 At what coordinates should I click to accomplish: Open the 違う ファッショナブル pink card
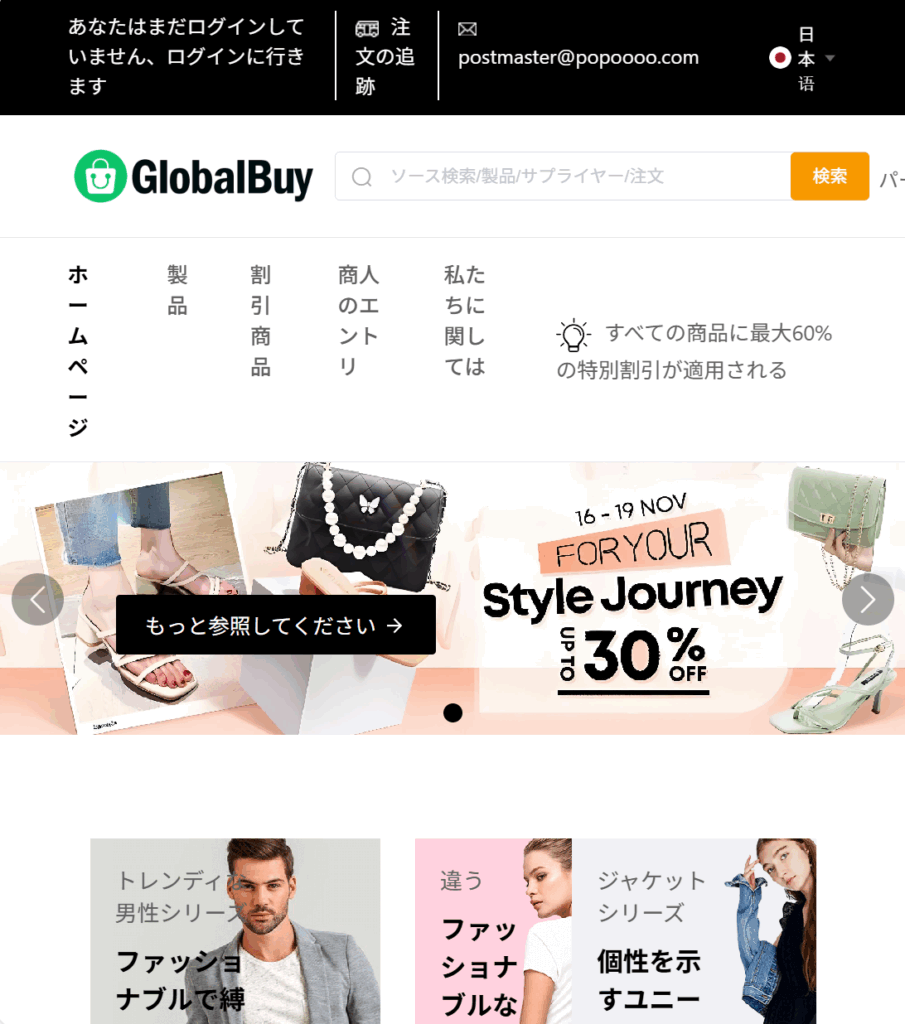pyautogui.click(x=492, y=930)
